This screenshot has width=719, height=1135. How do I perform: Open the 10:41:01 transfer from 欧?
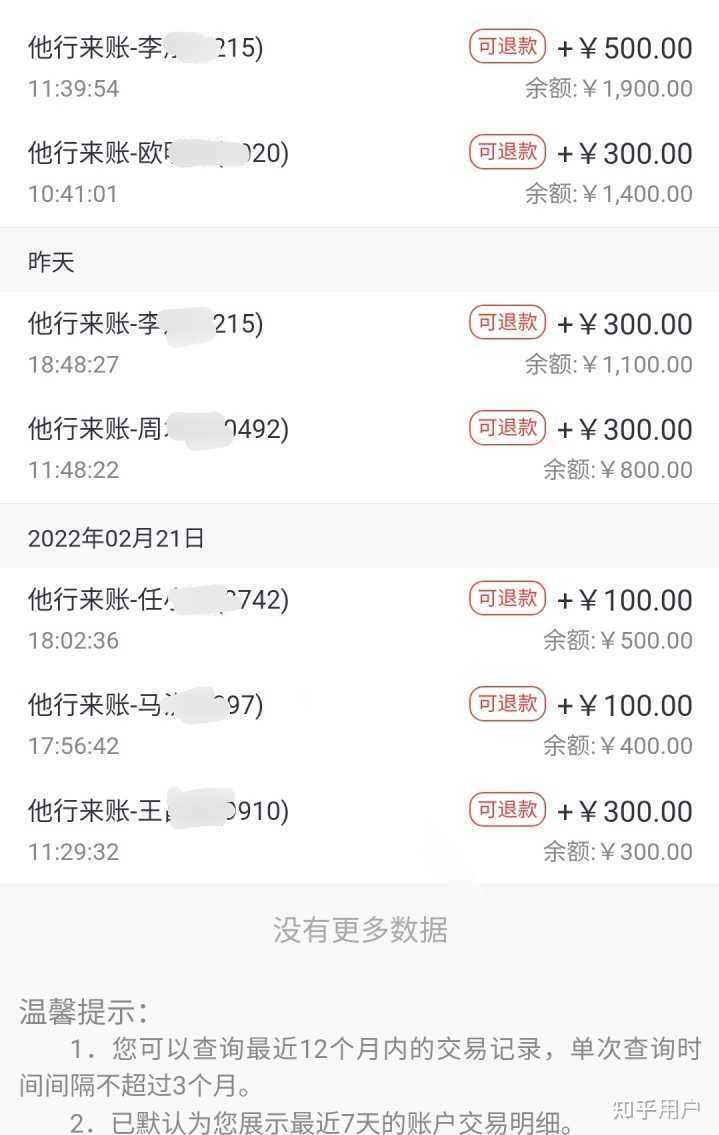pos(250,172)
